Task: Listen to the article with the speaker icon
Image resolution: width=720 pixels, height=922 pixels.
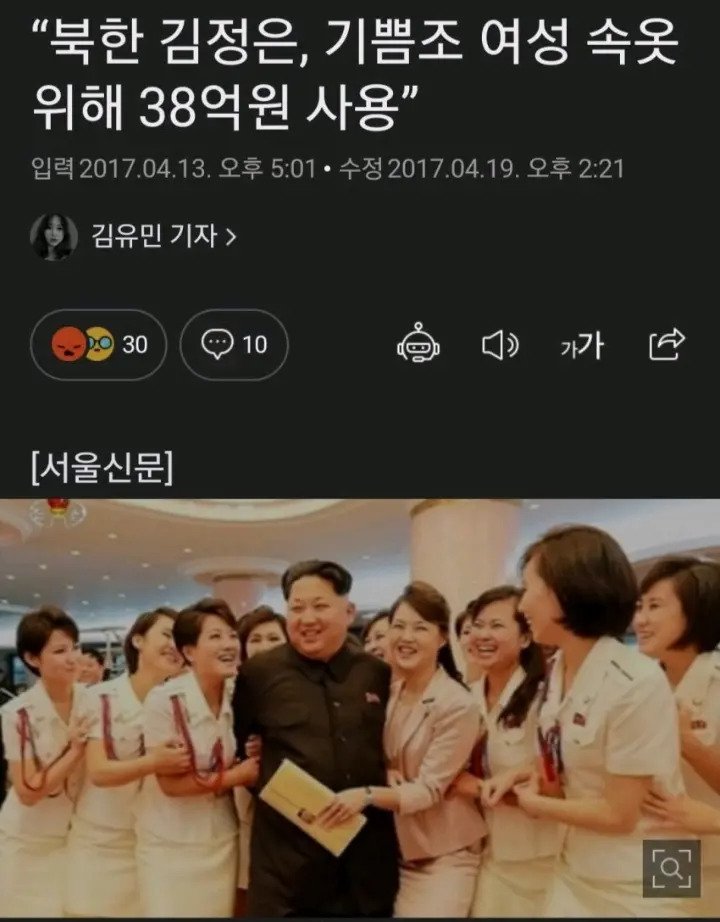Action: click(x=500, y=345)
